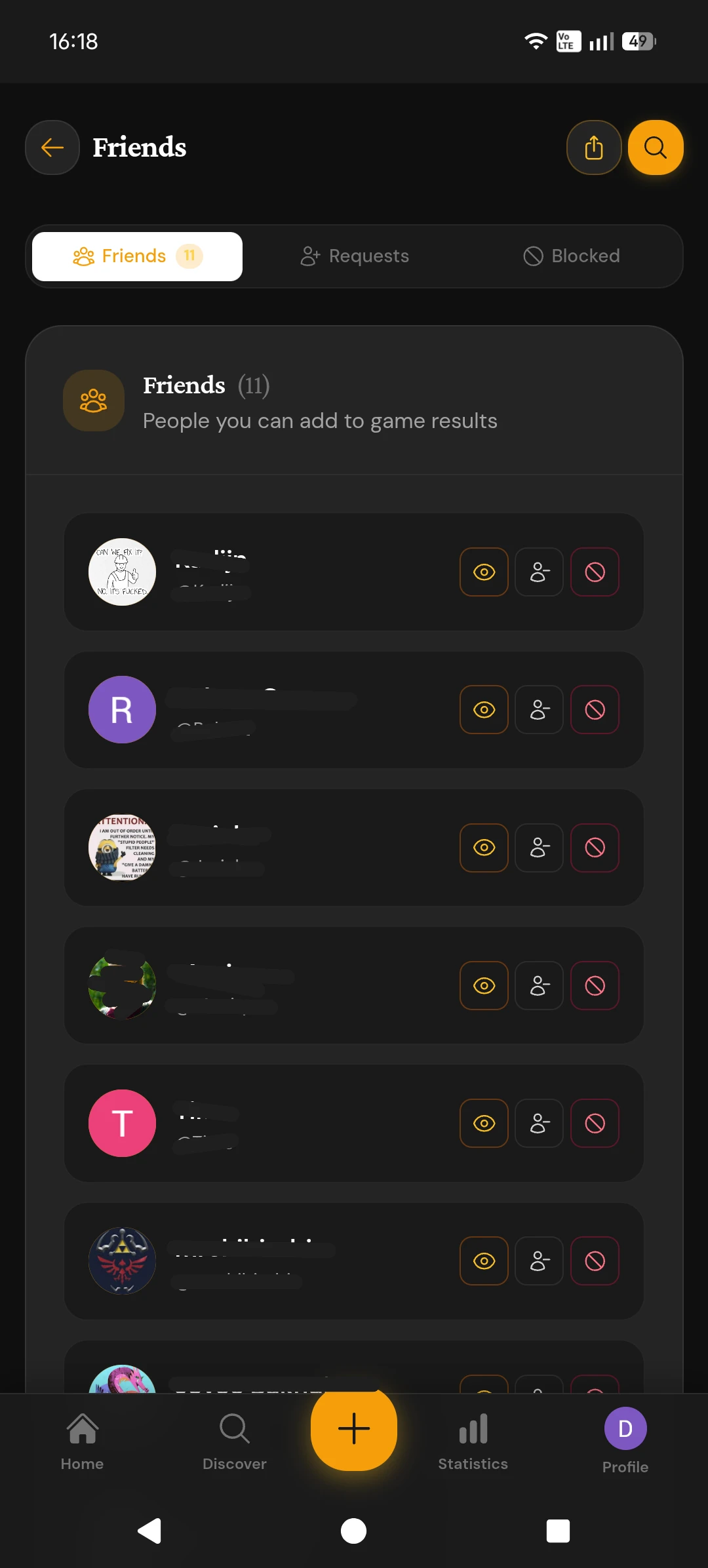View the profile of friend R with the eye icon
Viewport: 708px width, 1568px height.
[483, 710]
